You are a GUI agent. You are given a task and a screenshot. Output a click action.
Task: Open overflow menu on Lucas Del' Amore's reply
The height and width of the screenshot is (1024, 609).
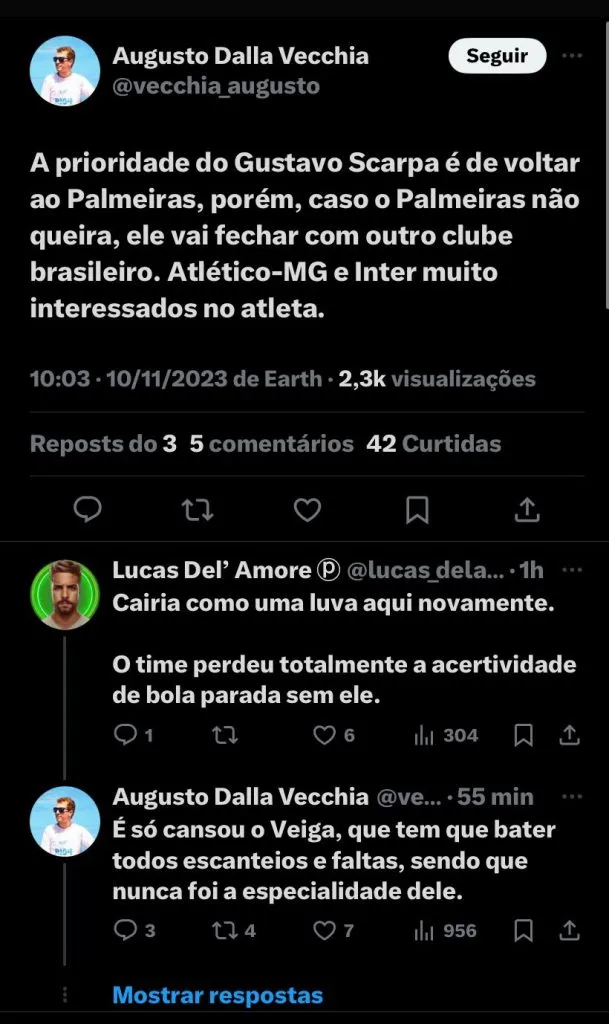pyautogui.click(x=571, y=570)
